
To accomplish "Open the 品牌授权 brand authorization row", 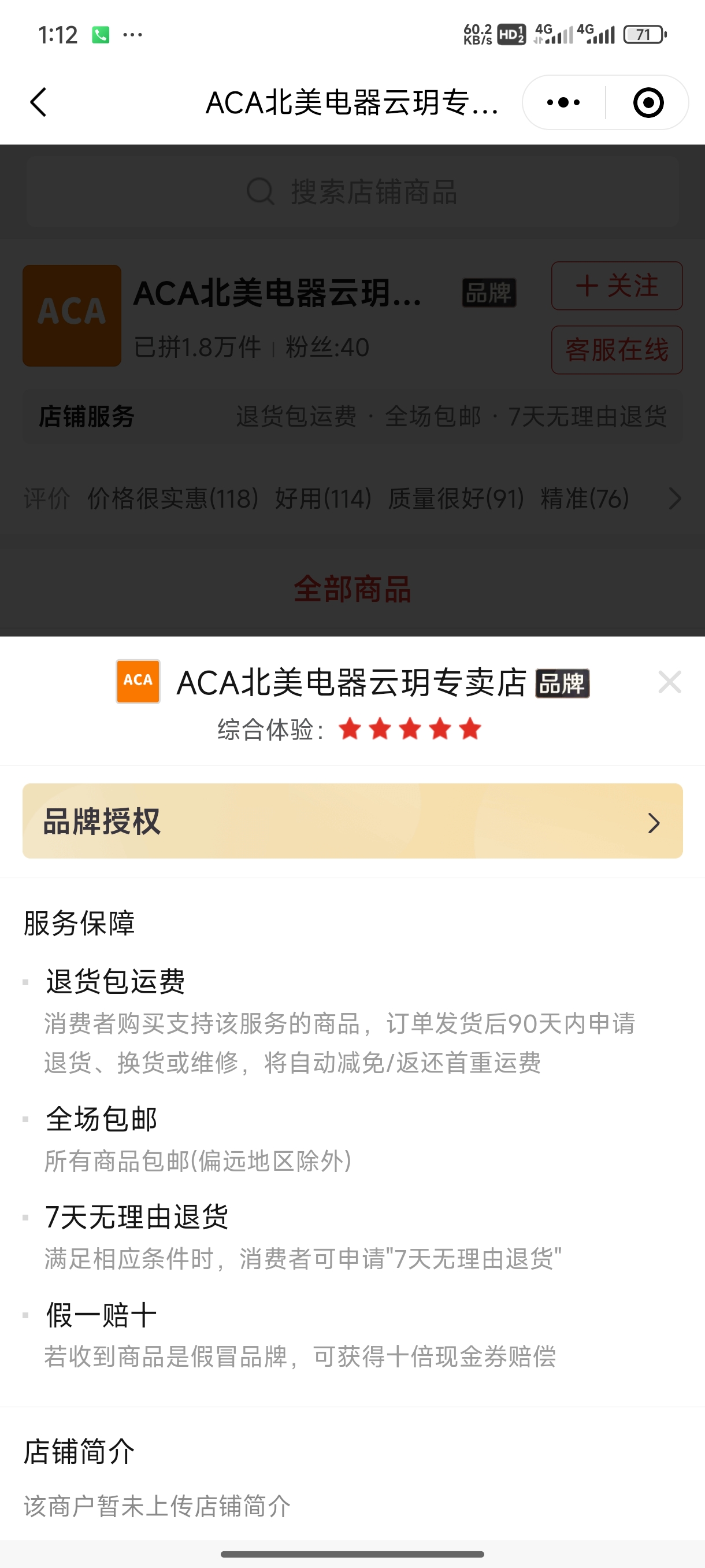I will pyautogui.click(x=353, y=821).
